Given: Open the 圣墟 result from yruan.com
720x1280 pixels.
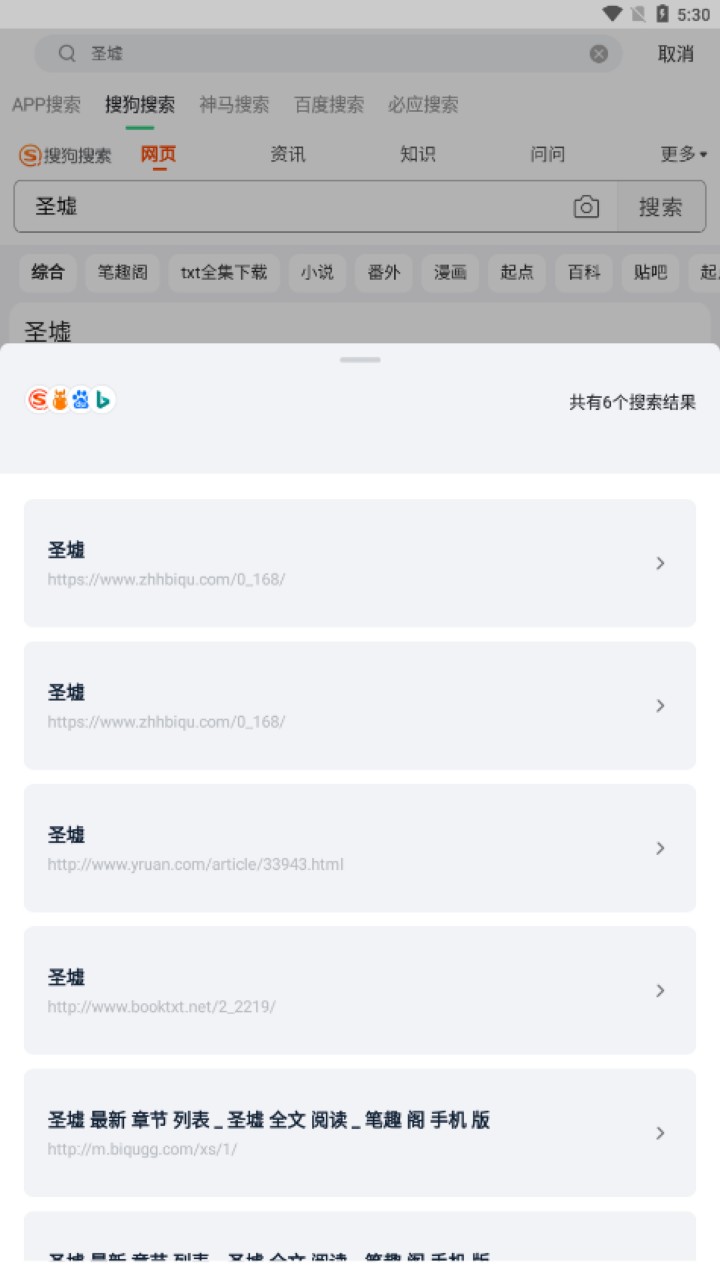Looking at the screenshot, I should point(359,848).
